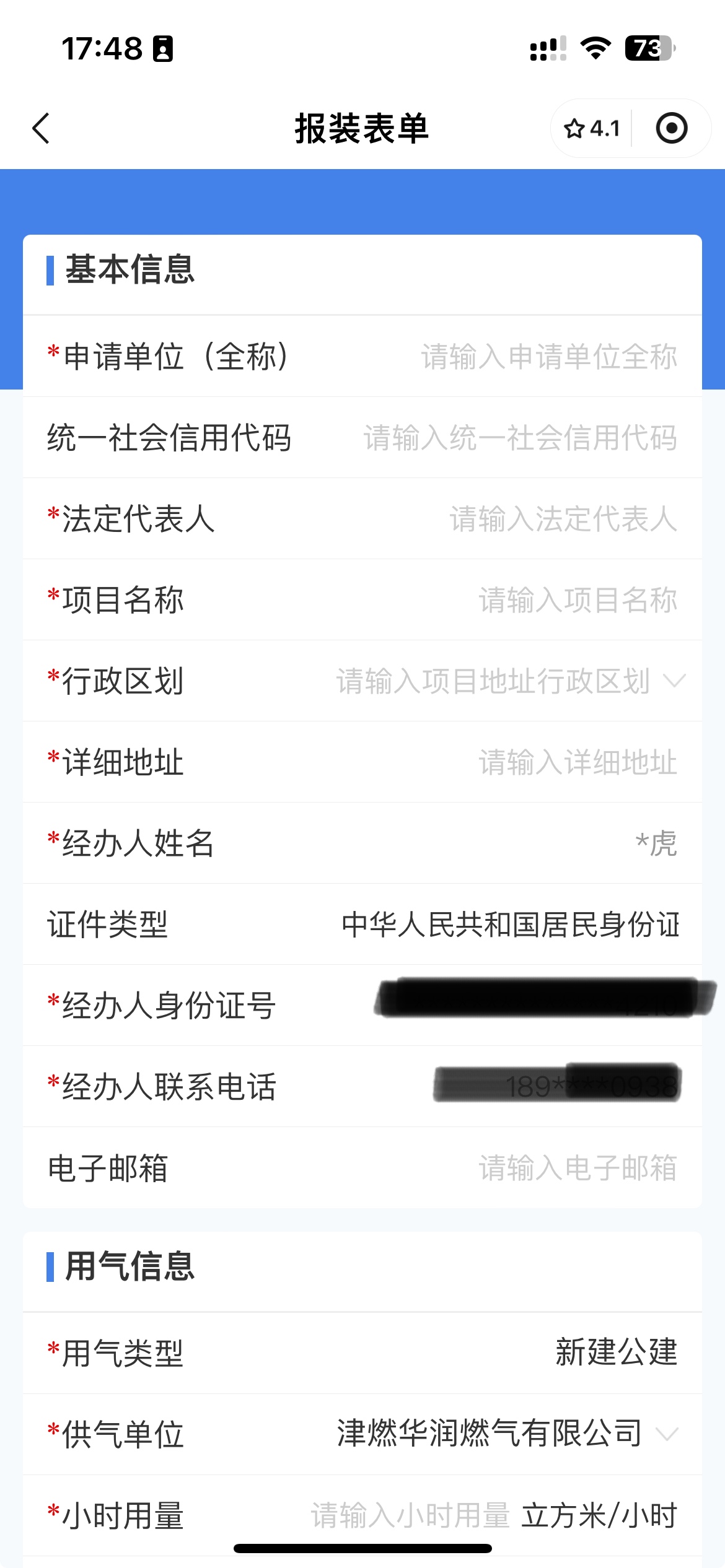Open the 行政区划 dropdown picker
The width and height of the screenshot is (725, 1568).
click(508, 682)
